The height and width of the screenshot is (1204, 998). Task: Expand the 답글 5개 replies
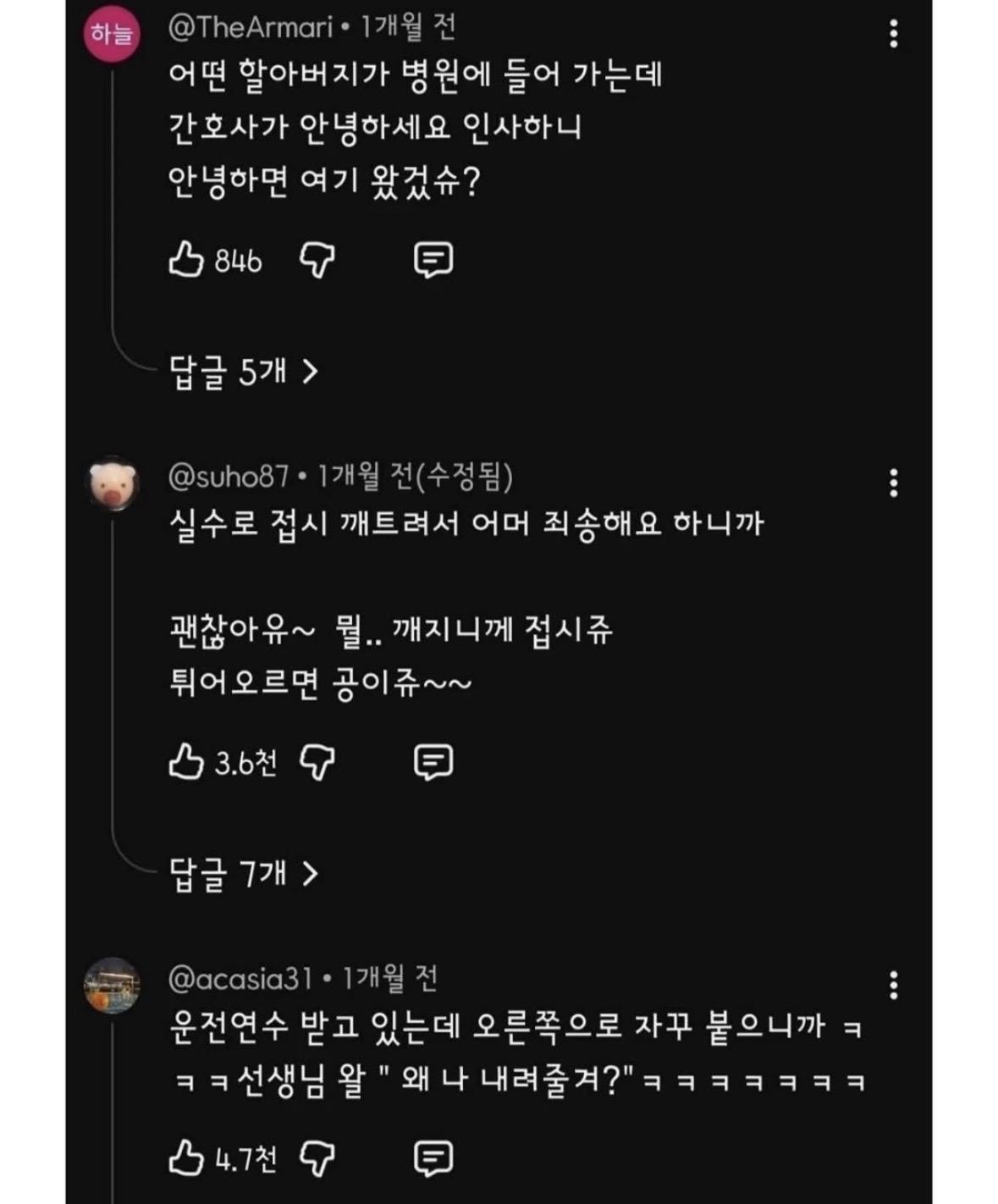pos(244,371)
